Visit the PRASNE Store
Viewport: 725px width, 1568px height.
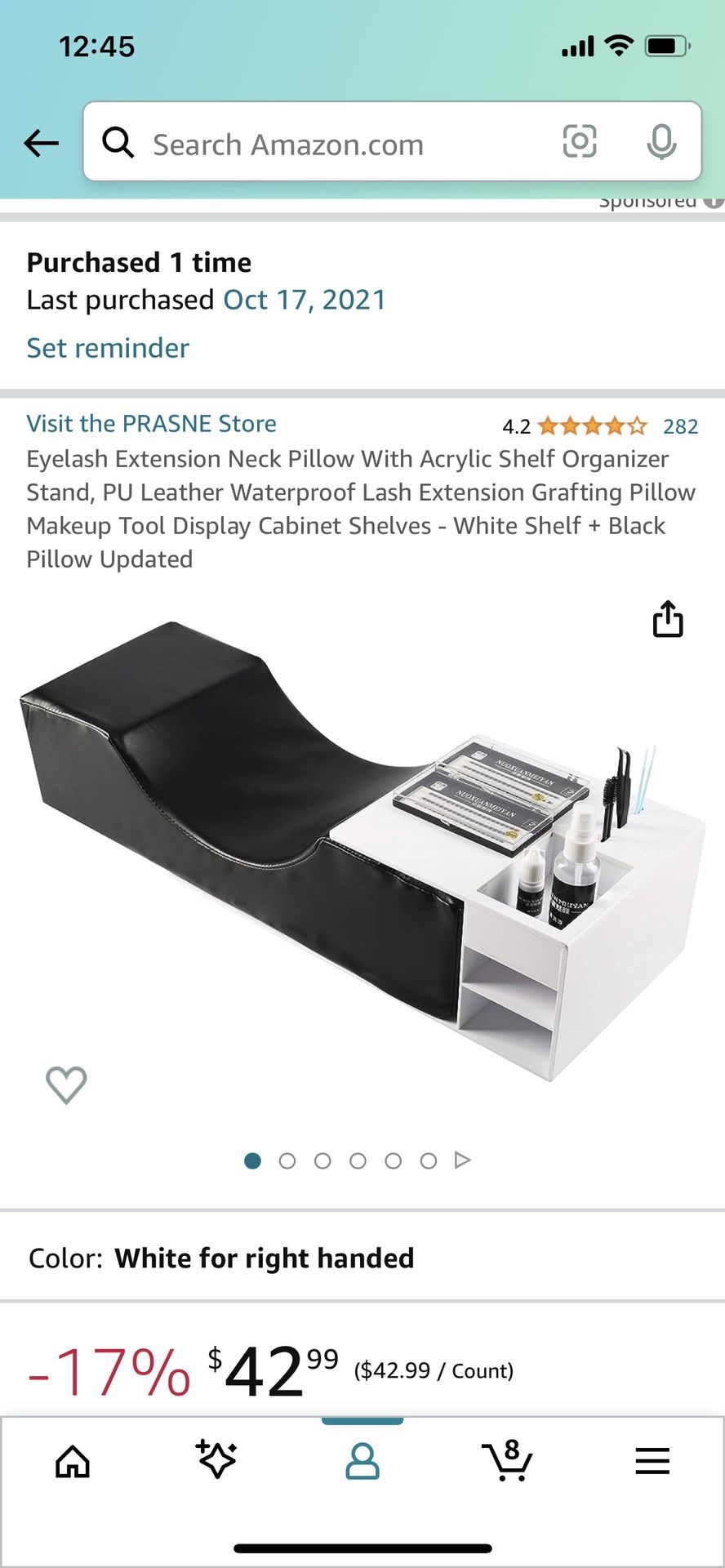[151, 424]
